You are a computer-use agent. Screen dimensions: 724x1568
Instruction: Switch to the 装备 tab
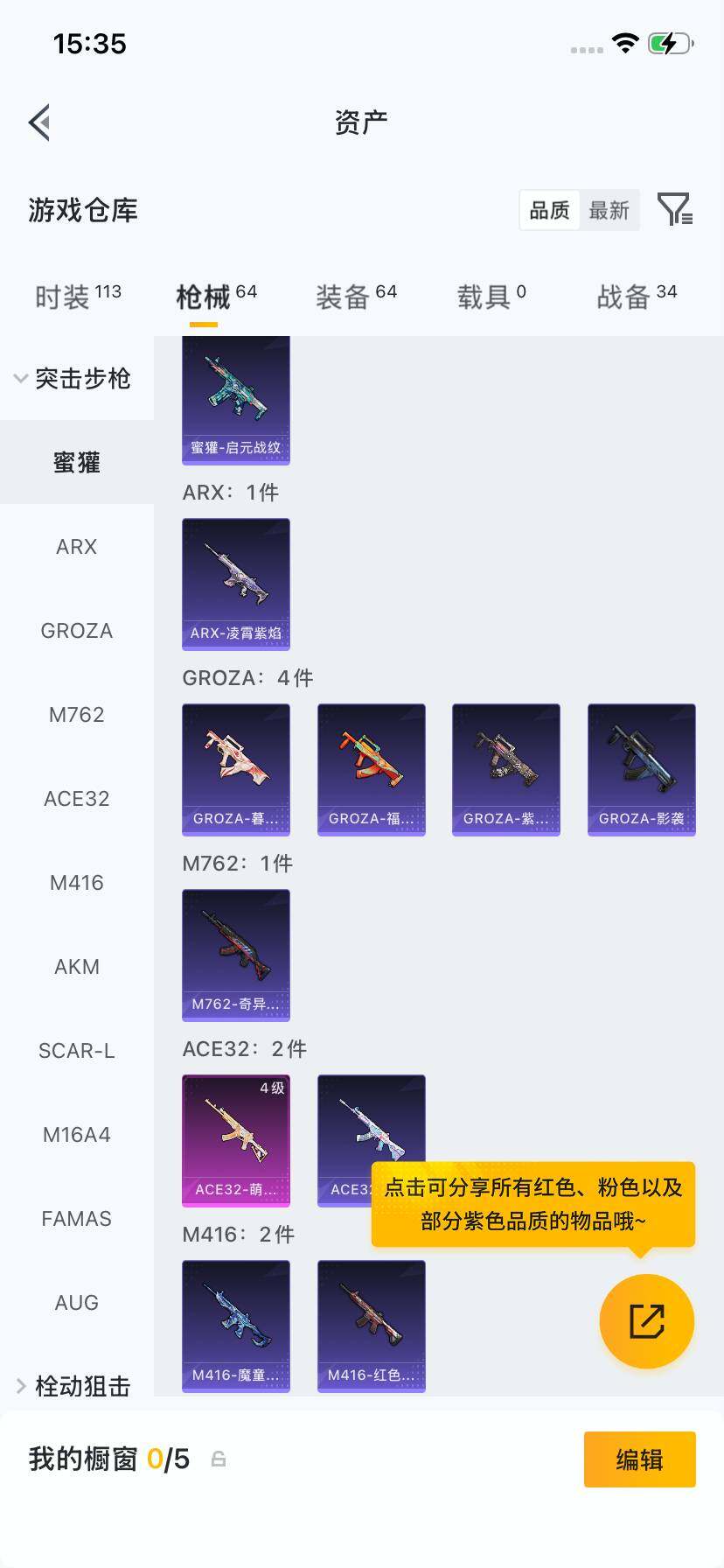tap(355, 297)
